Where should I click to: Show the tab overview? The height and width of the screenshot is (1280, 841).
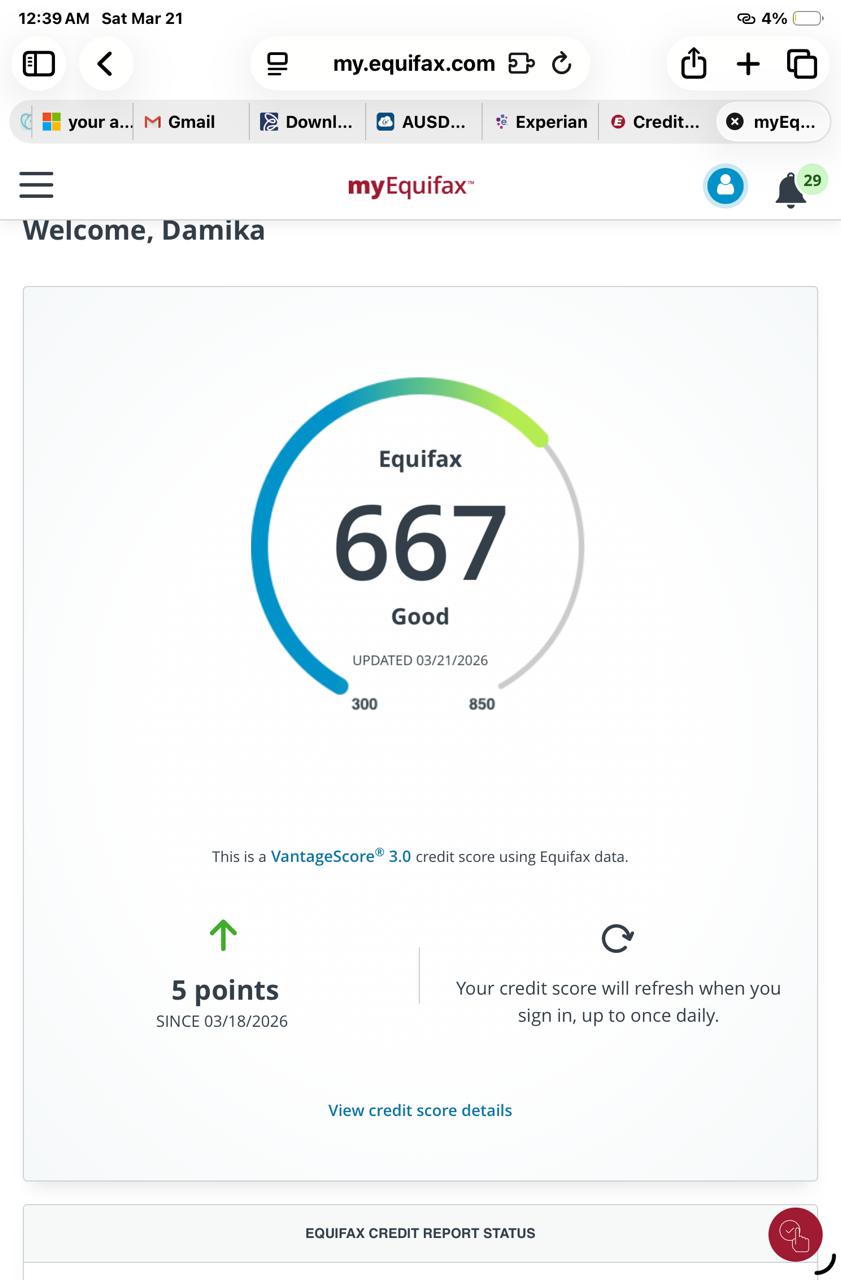pos(802,64)
